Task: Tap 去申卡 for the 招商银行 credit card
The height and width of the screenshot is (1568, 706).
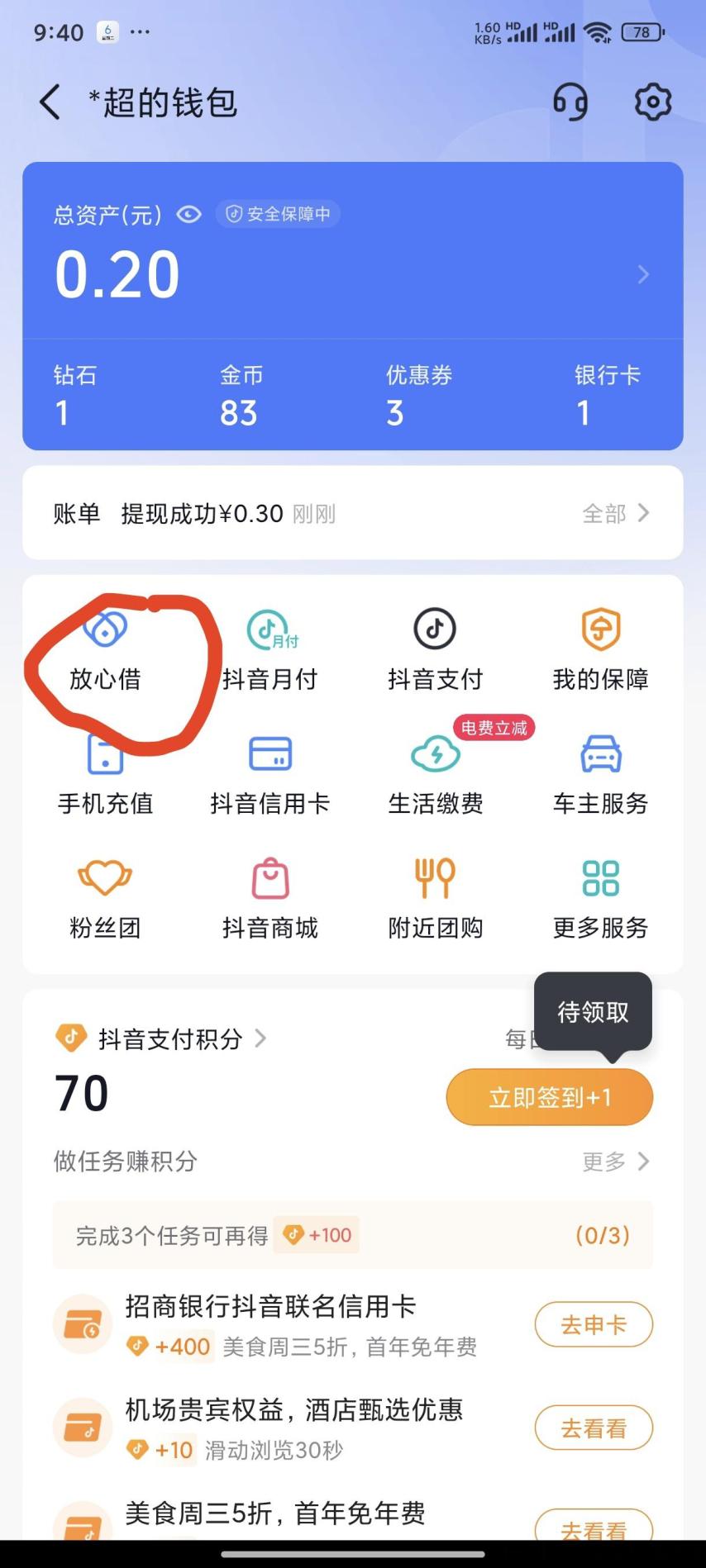Action: [594, 1325]
